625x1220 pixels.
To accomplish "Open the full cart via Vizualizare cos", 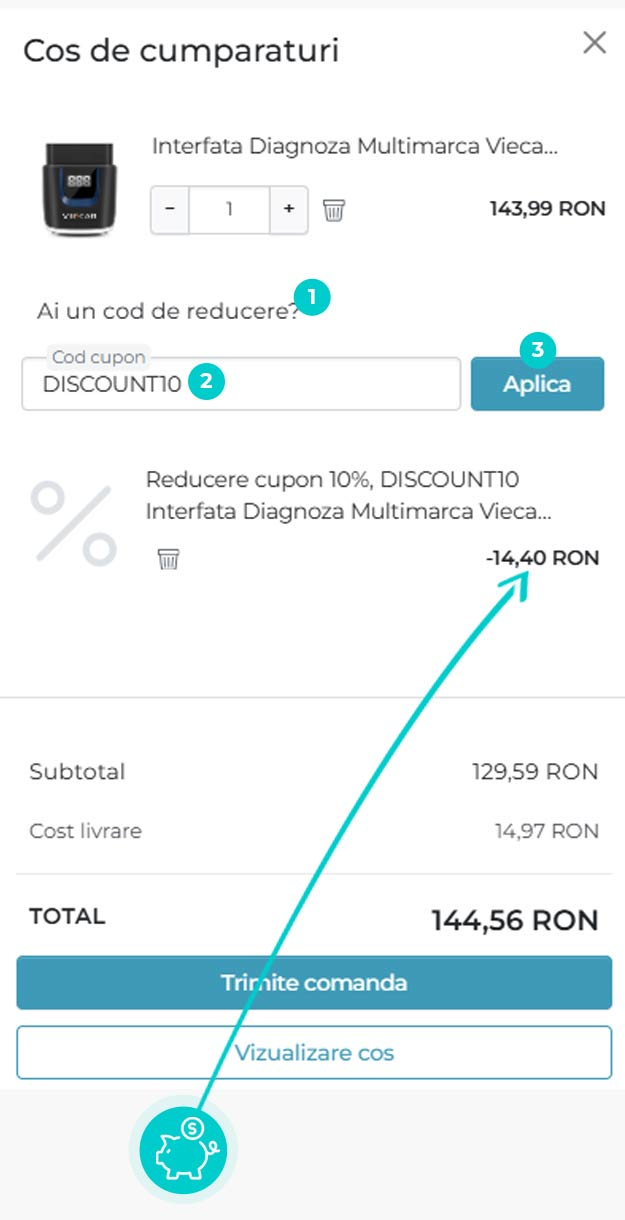I will click(x=314, y=1053).
